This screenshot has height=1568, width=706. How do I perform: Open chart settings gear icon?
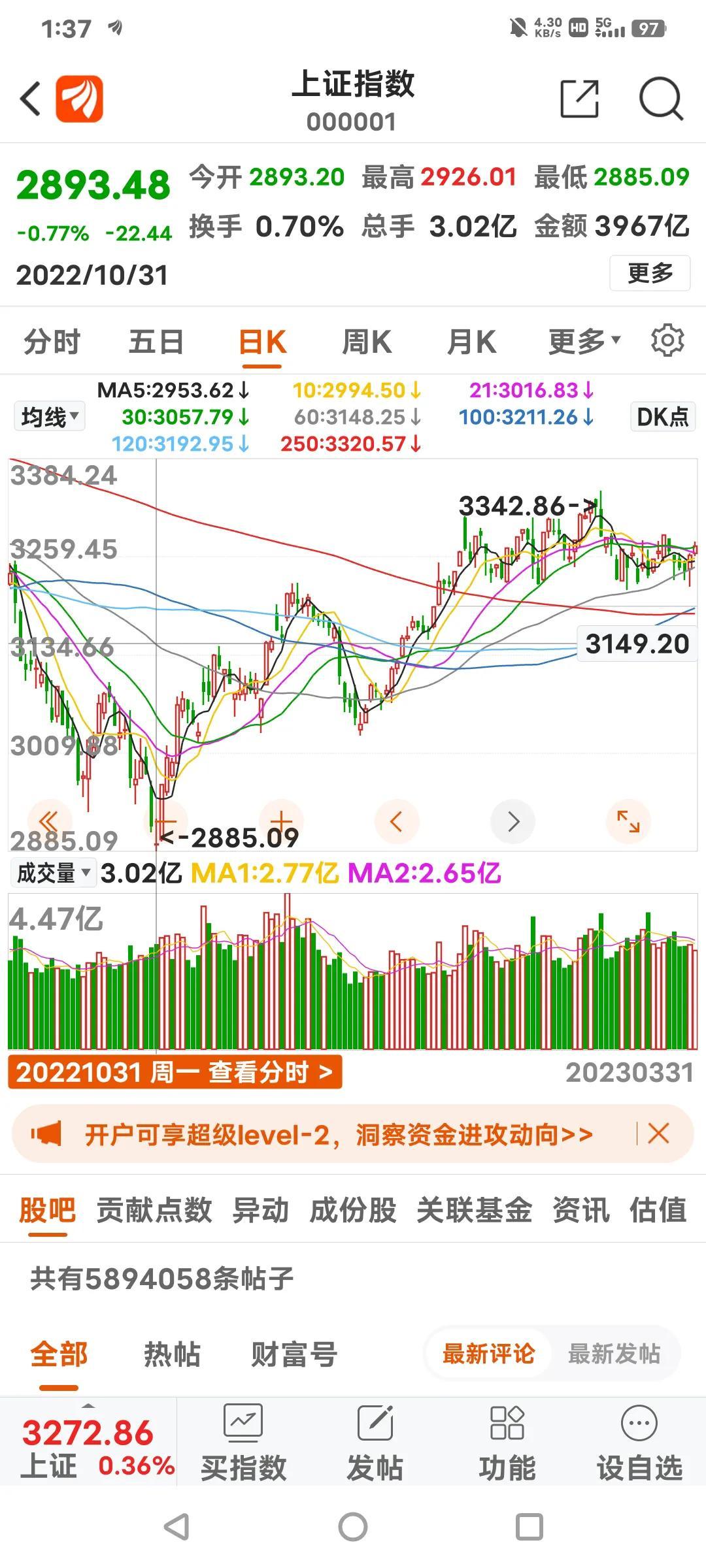(x=667, y=340)
